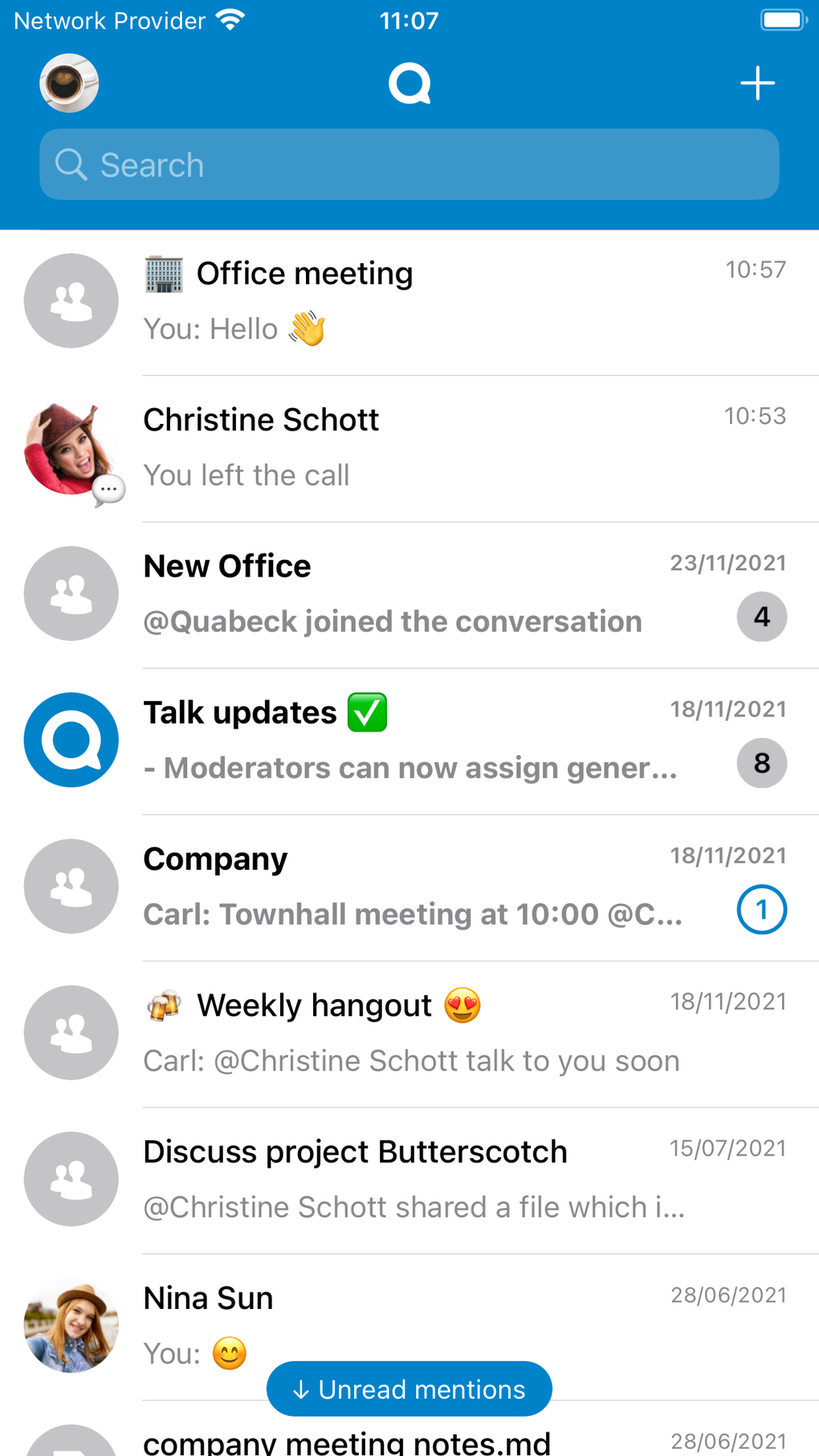Open the Company conversation
The height and width of the screenshot is (1456, 819).
click(x=409, y=887)
